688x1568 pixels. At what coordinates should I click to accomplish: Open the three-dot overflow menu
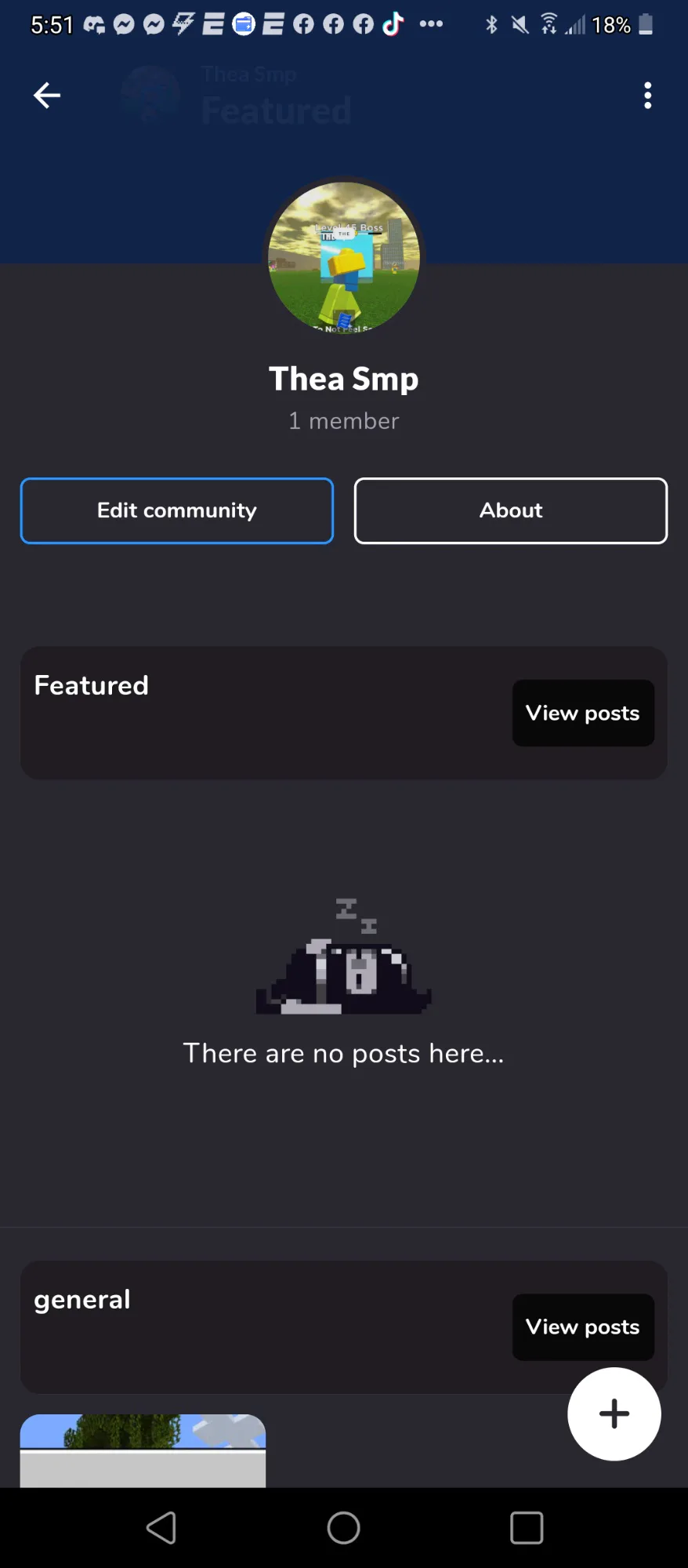tap(647, 96)
